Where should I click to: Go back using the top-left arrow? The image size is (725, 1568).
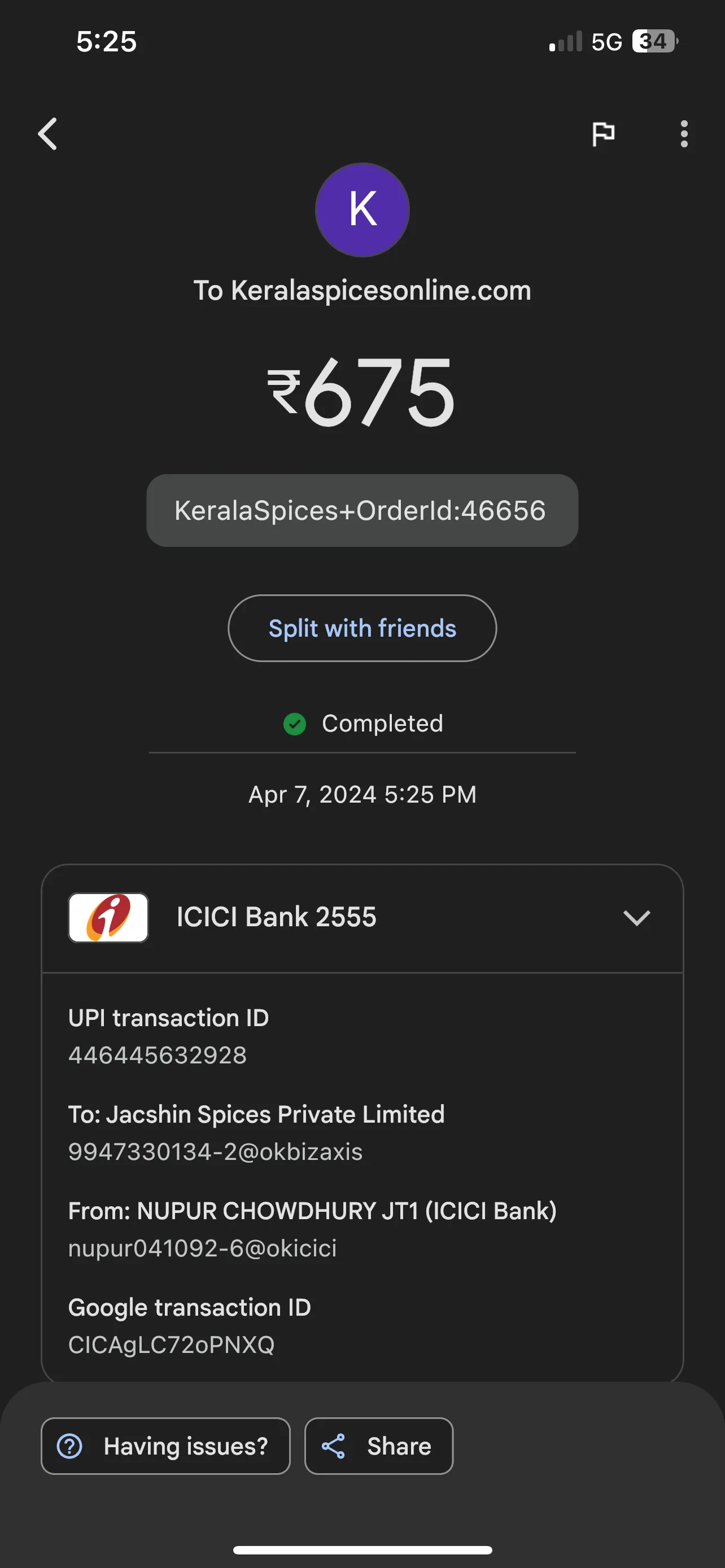point(47,134)
